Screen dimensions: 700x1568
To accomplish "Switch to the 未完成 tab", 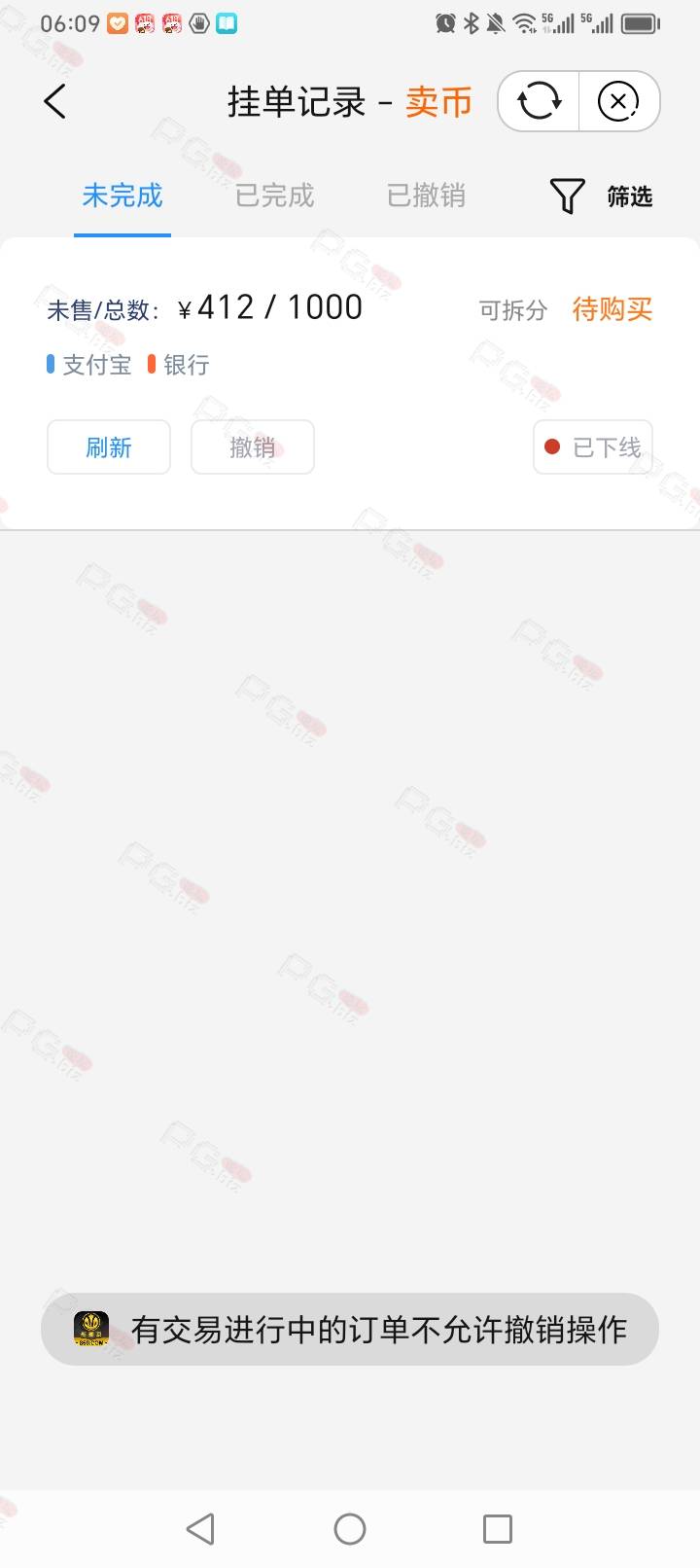I will click(x=122, y=196).
